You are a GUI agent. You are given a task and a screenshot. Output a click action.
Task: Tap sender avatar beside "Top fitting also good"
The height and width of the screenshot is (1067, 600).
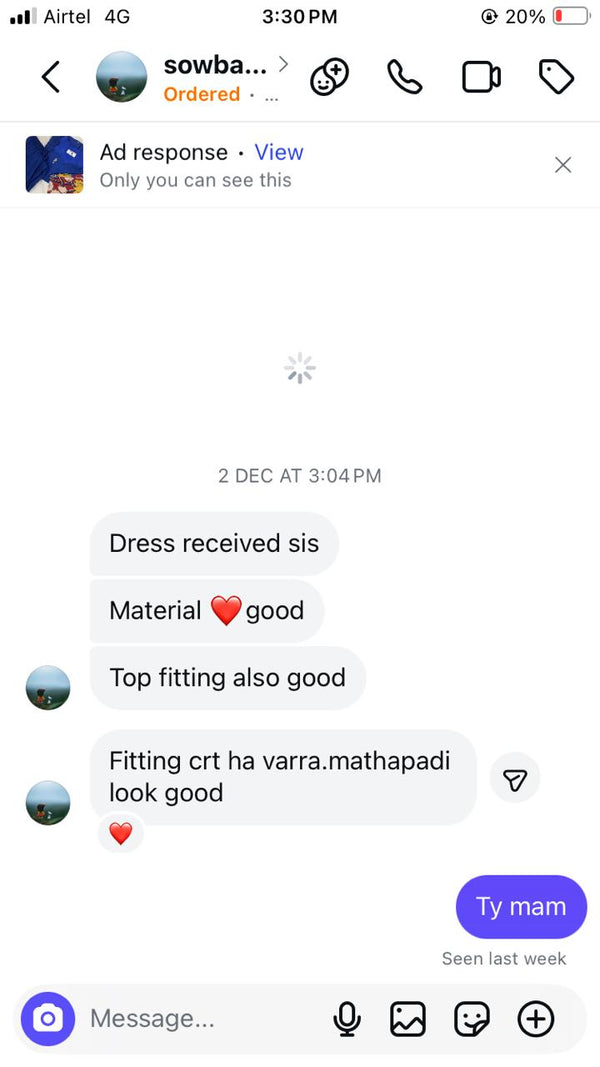(47, 688)
